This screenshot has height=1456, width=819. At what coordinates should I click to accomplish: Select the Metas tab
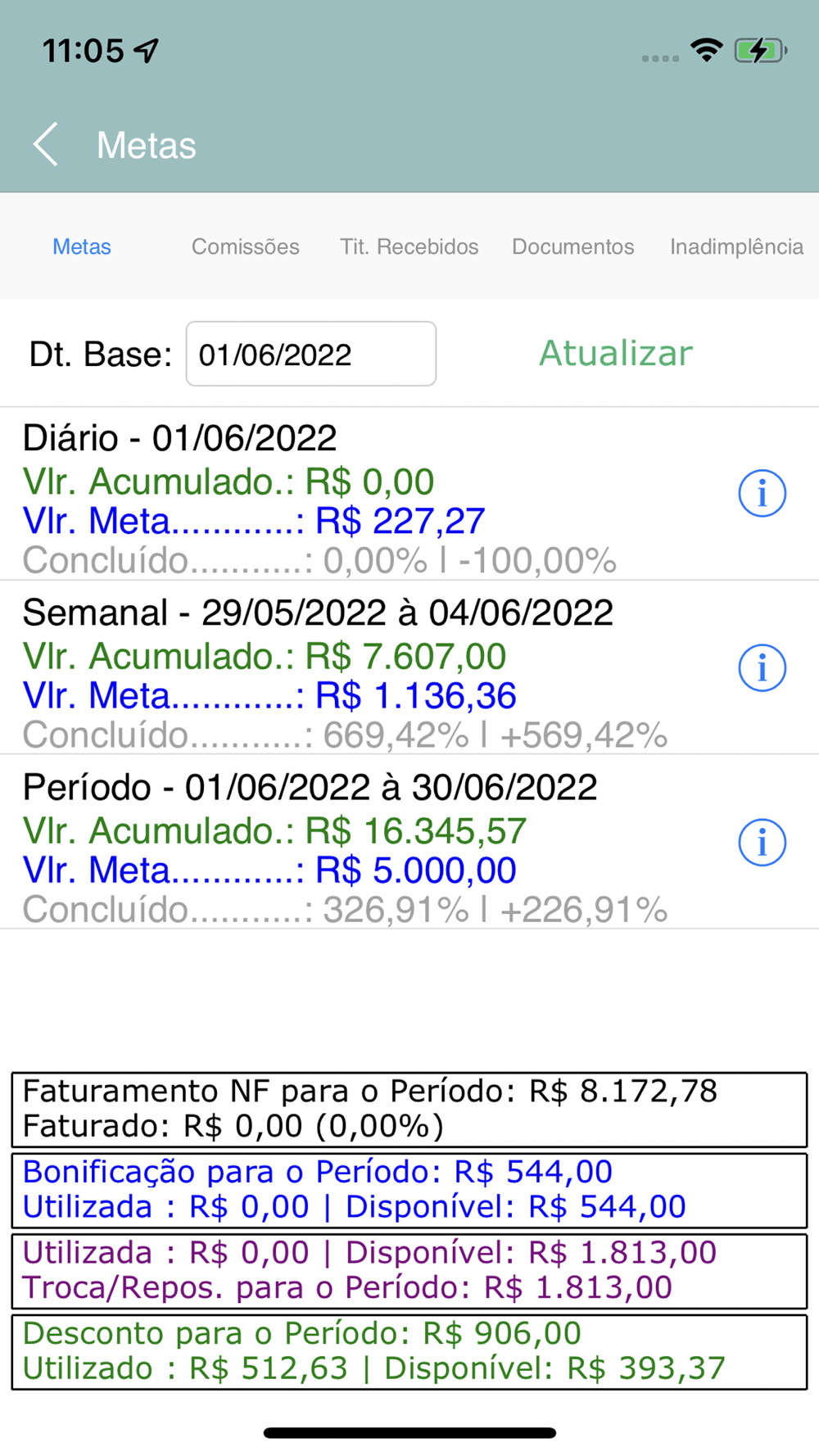82,246
